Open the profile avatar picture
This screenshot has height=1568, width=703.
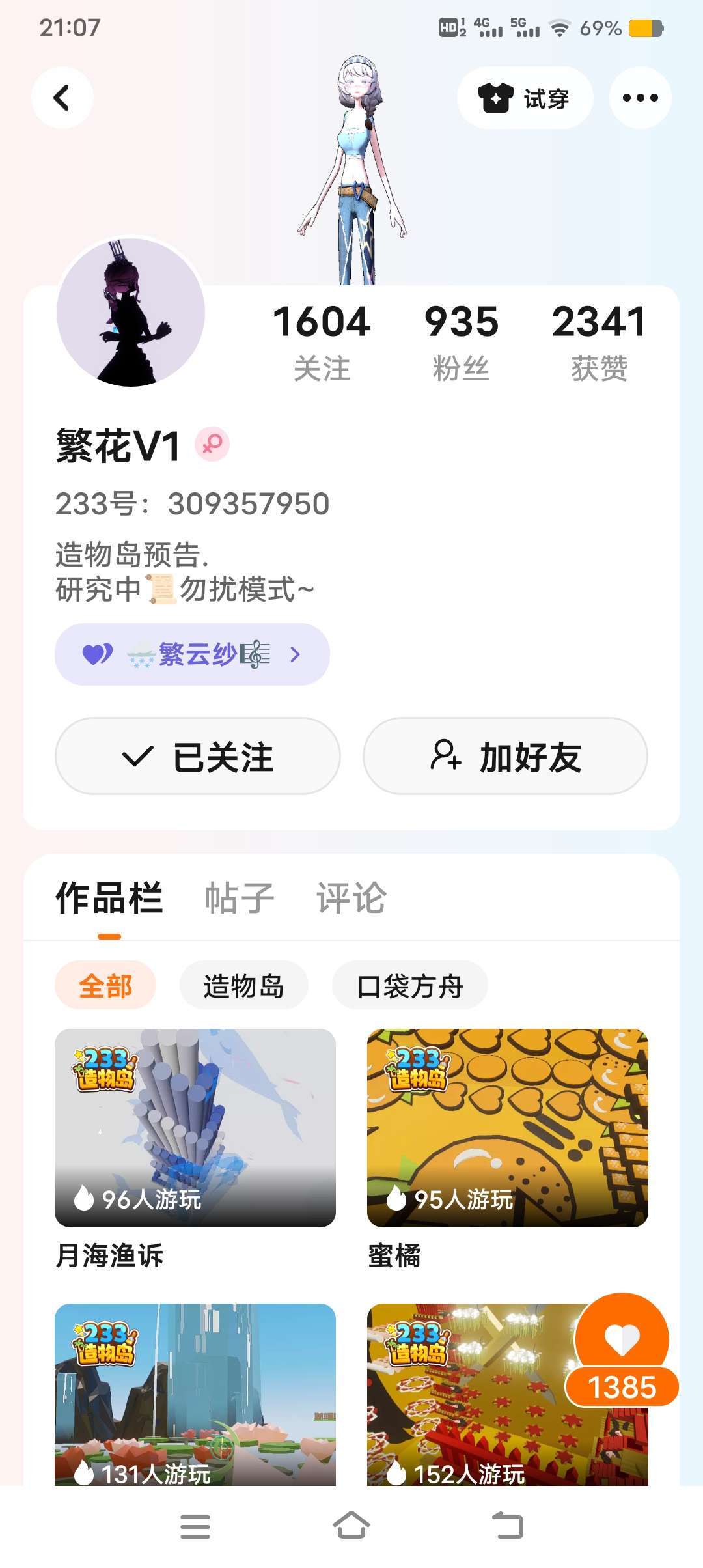point(131,313)
